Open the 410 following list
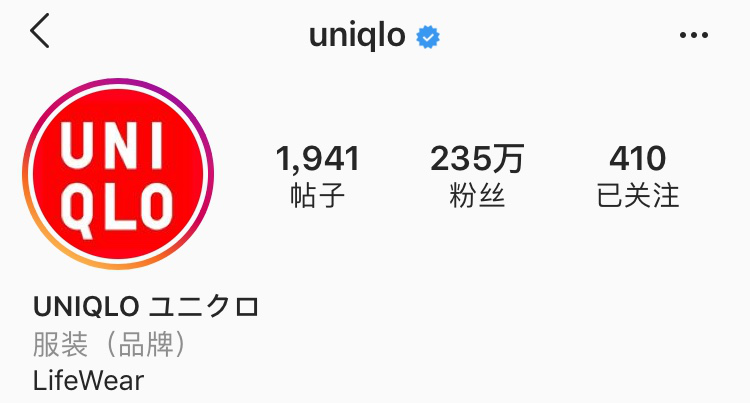750x403 pixels. tap(637, 175)
